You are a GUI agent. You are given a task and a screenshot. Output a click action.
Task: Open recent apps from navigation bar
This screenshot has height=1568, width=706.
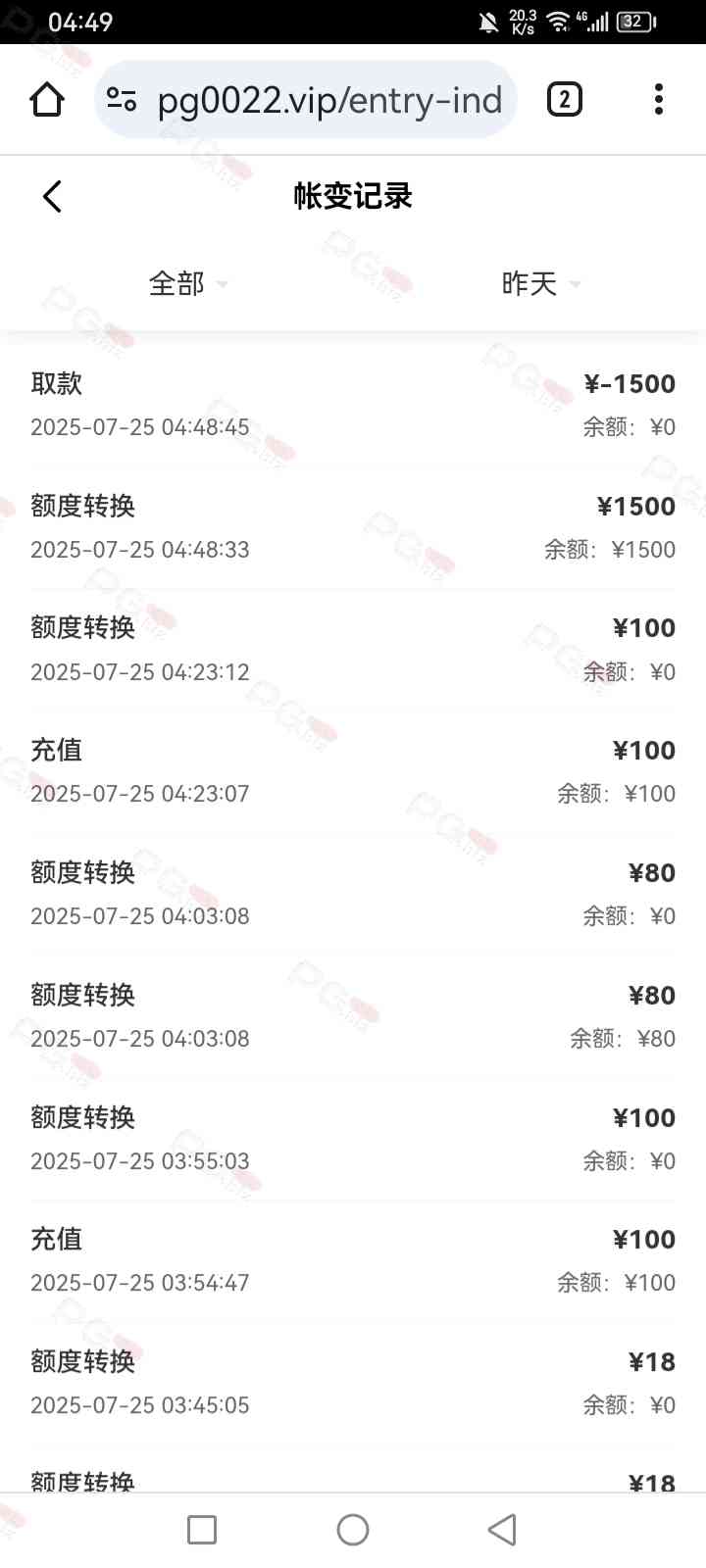[202, 1530]
